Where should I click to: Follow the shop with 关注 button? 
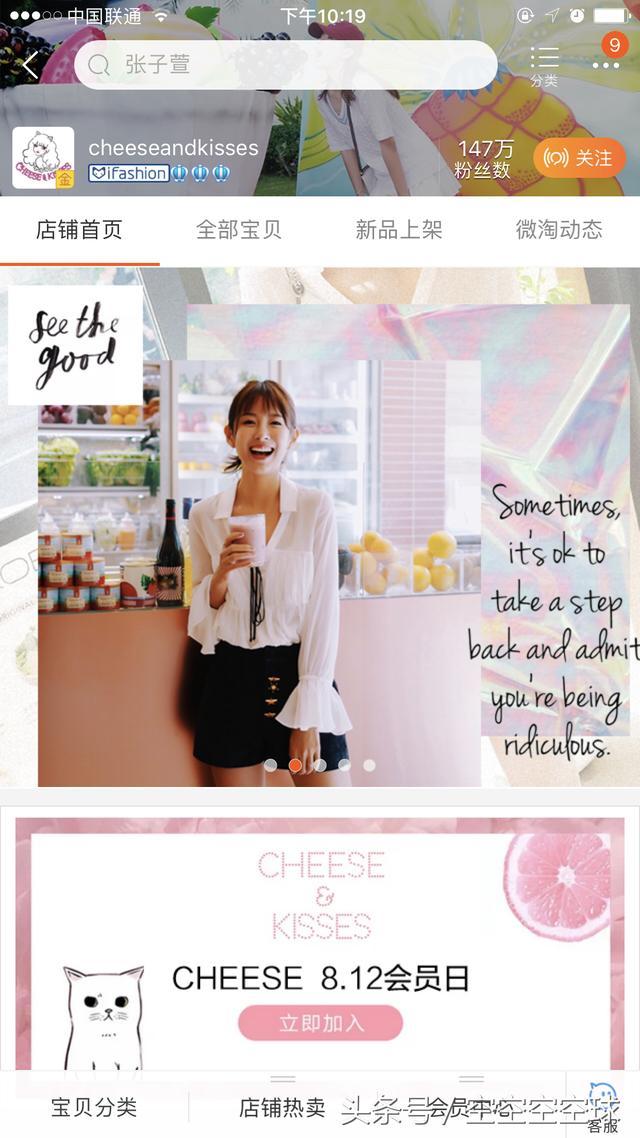click(580, 158)
